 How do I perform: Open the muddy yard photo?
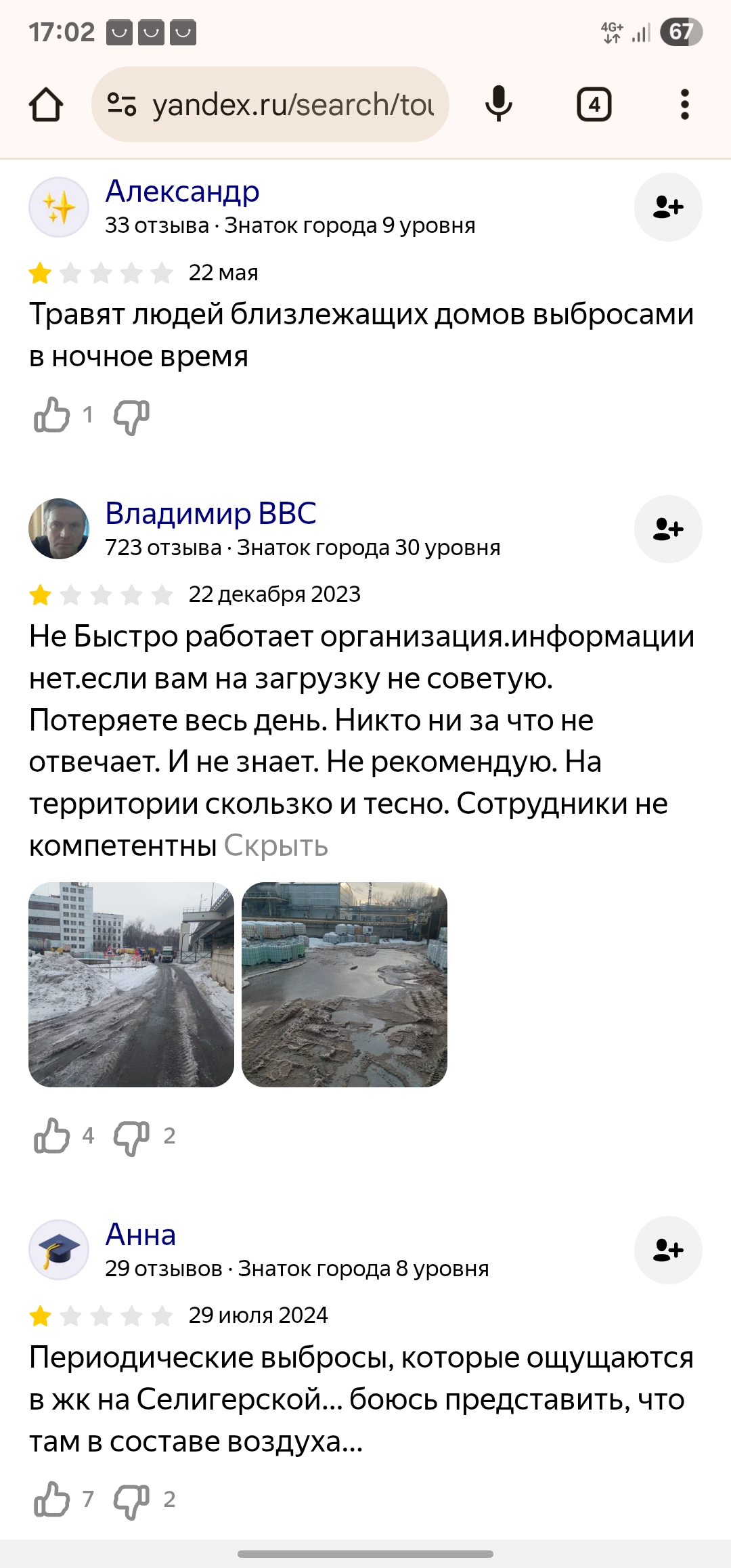[345, 984]
